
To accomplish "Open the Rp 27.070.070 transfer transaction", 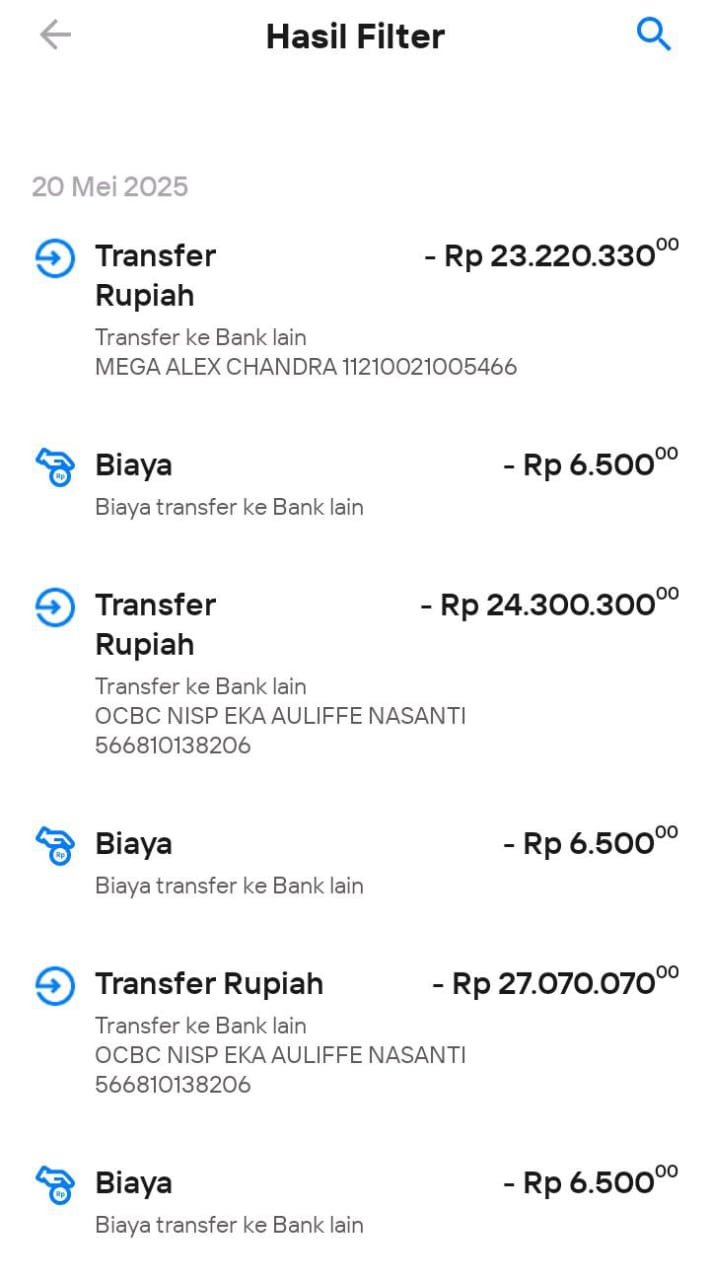I will pos(355,1030).
